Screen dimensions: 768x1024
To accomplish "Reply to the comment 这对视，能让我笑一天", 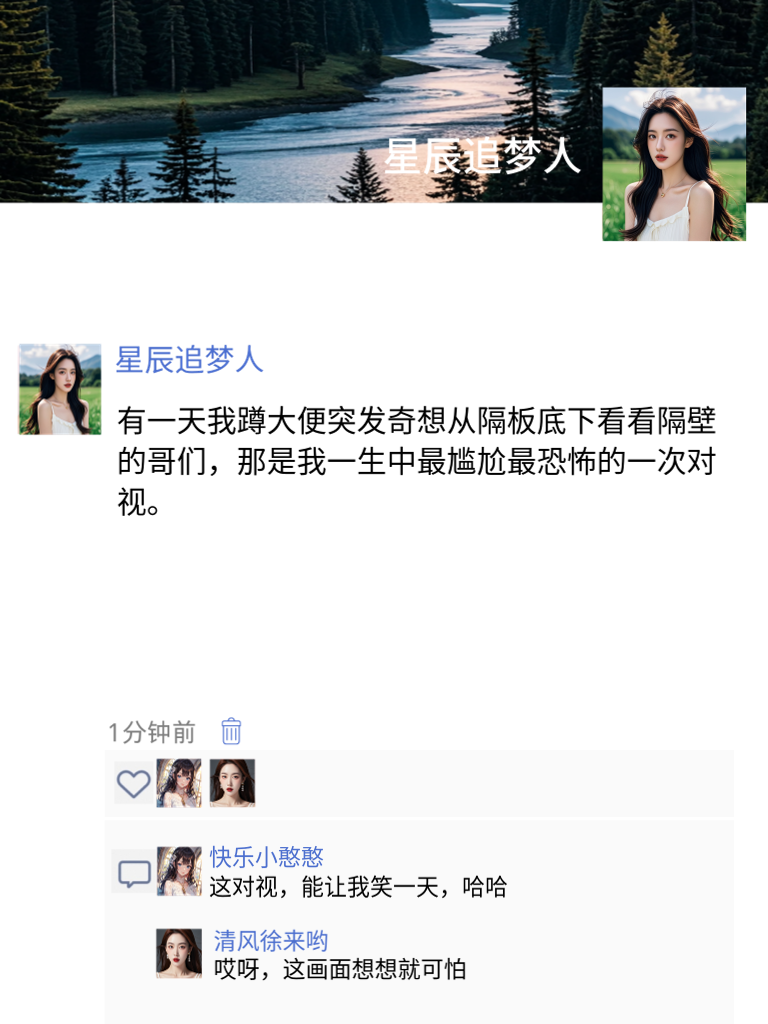I will [358, 887].
